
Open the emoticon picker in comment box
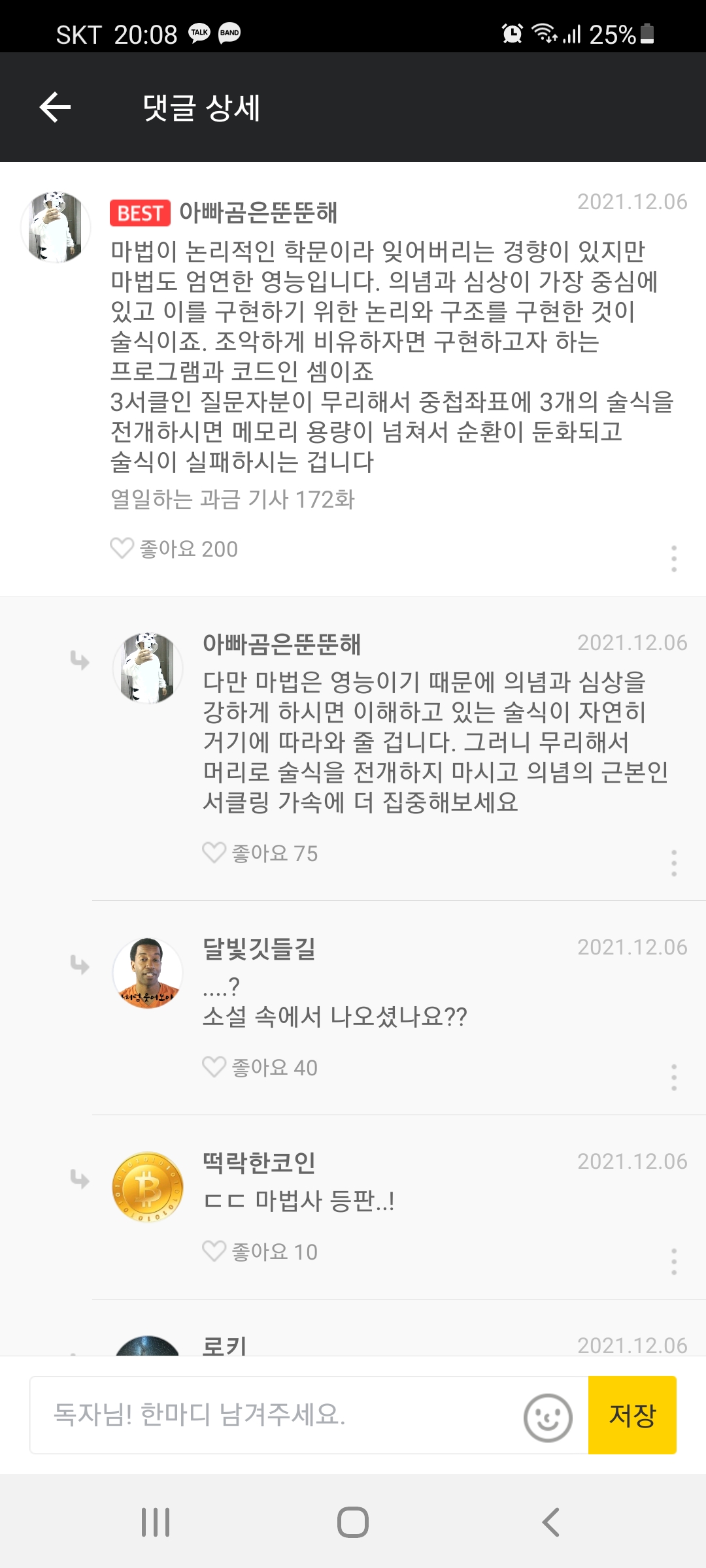(x=548, y=1418)
